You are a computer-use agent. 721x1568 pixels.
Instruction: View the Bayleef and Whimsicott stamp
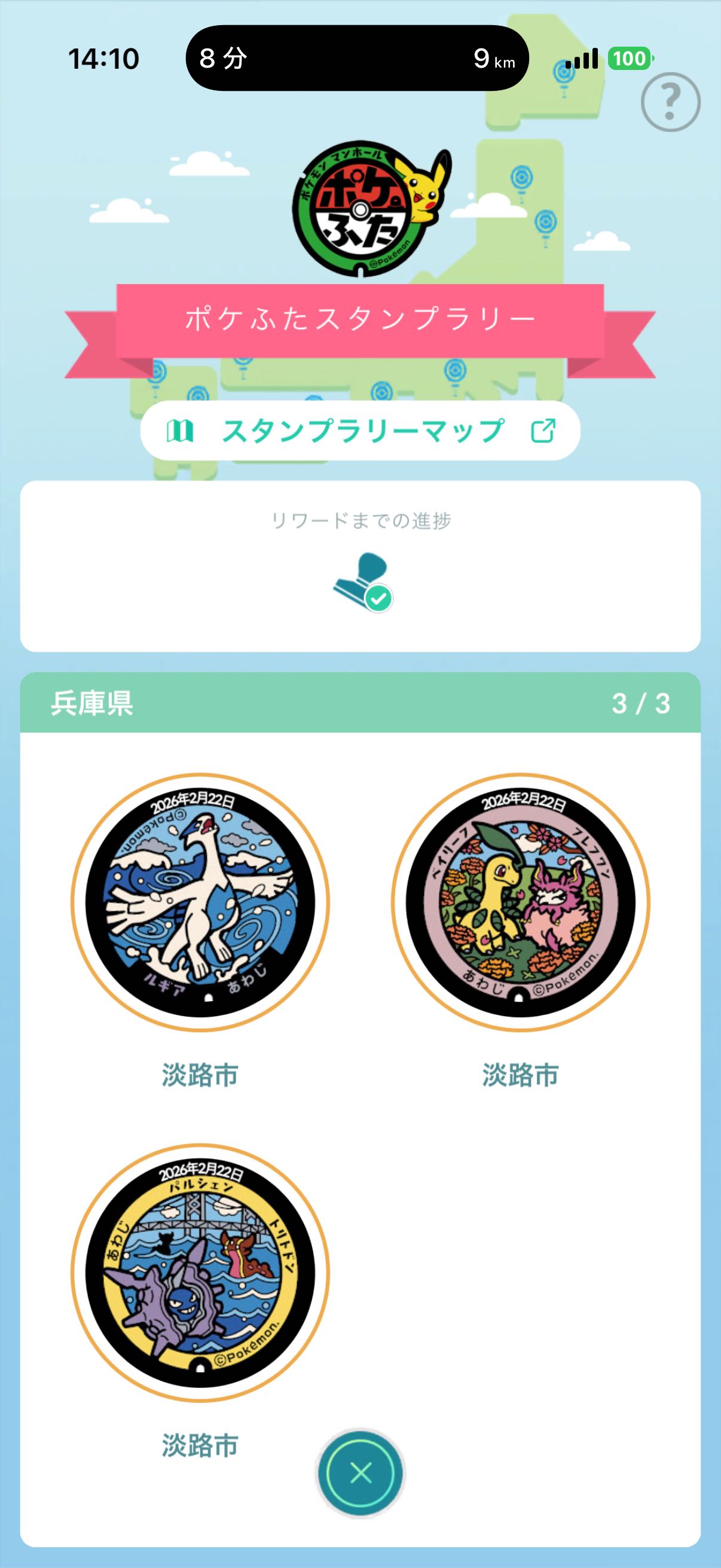point(520,902)
